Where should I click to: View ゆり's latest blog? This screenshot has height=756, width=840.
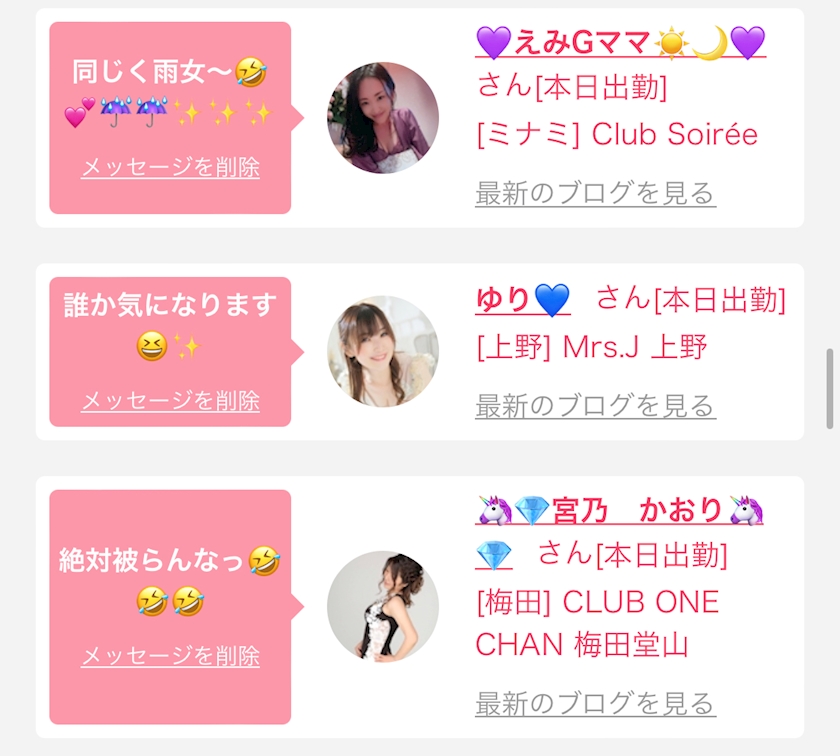tap(595, 406)
